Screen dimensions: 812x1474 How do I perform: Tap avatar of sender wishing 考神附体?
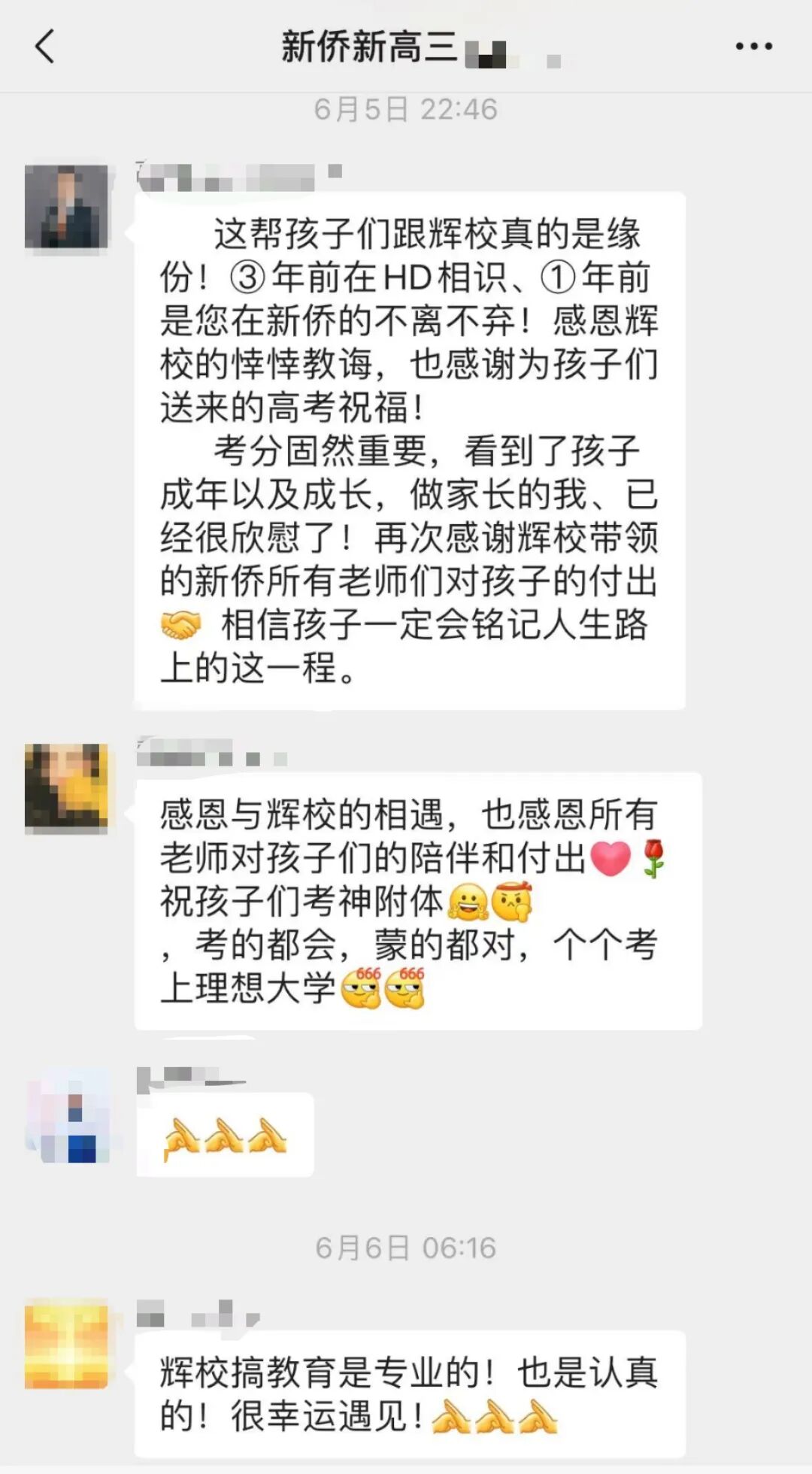pos(66,787)
